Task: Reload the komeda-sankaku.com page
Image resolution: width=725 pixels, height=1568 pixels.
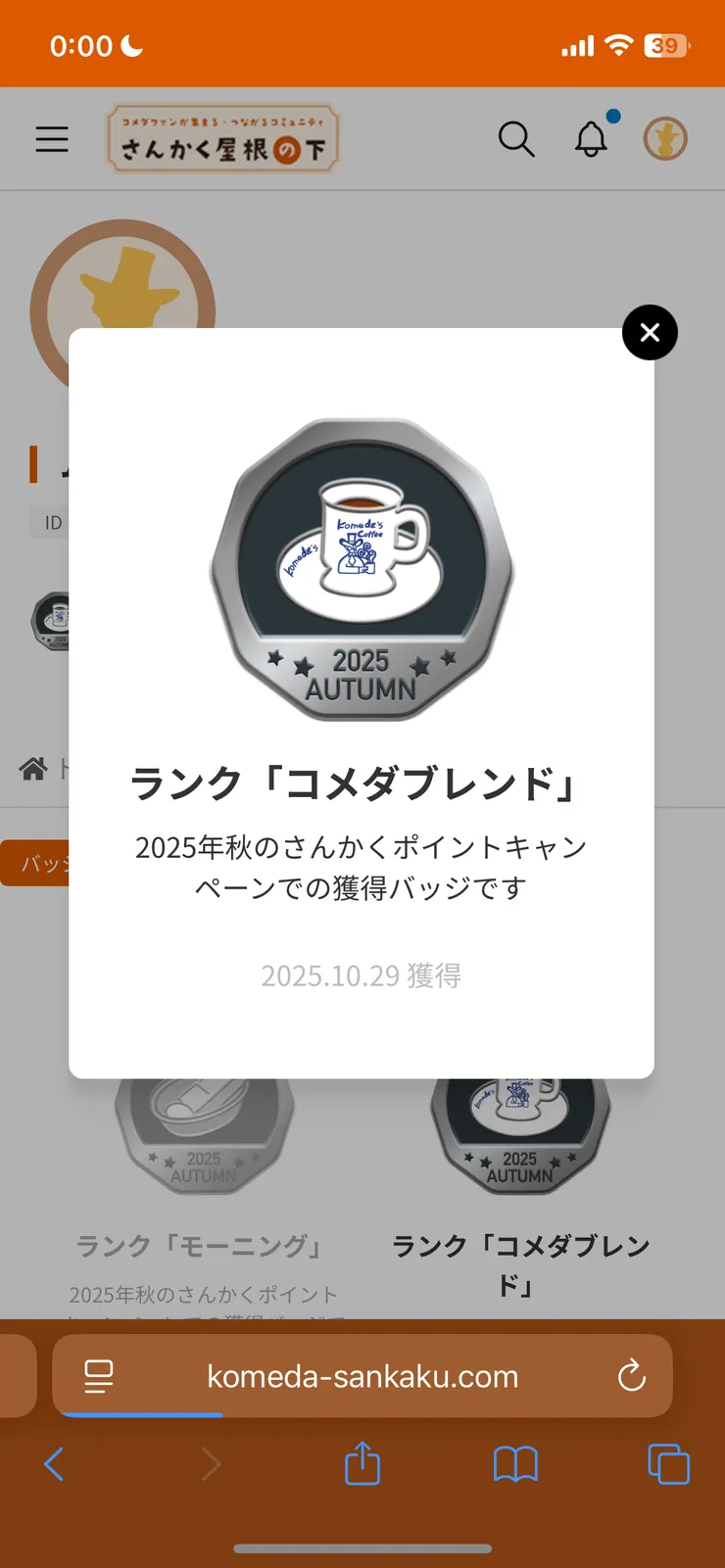Action: coord(631,1376)
